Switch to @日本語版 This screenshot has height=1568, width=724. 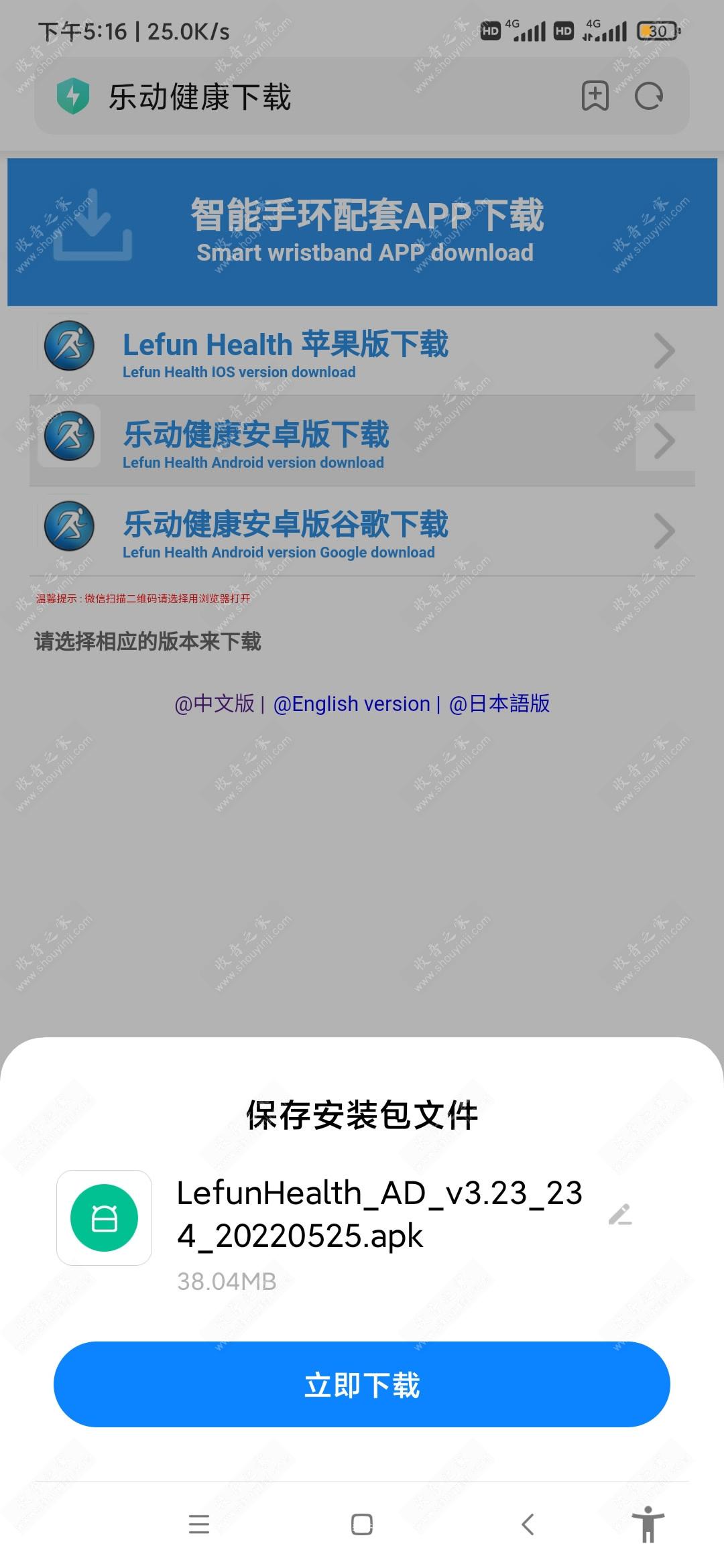coord(499,704)
